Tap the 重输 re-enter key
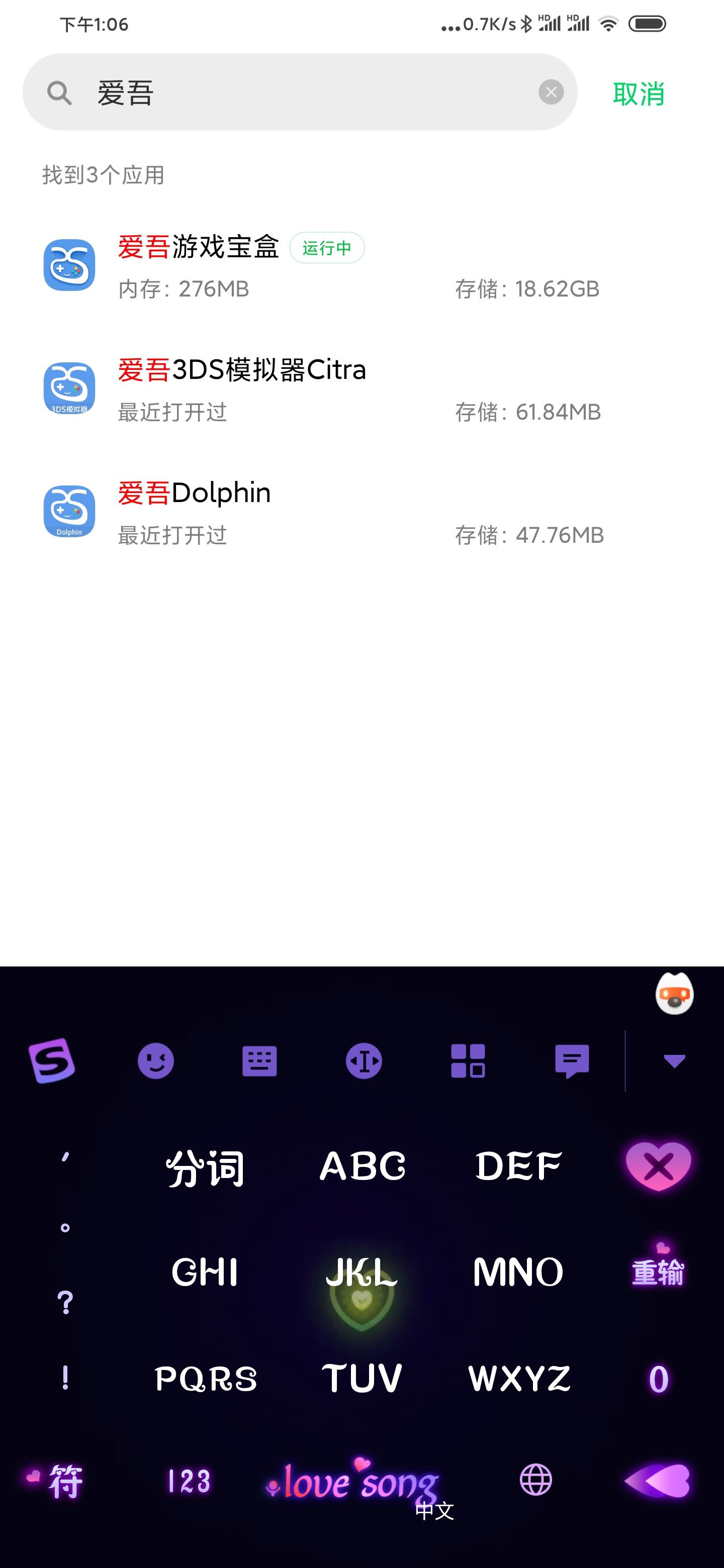The width and height of the screenshot is (724, 1568). pyautogui.click(x=658, y=1272)
